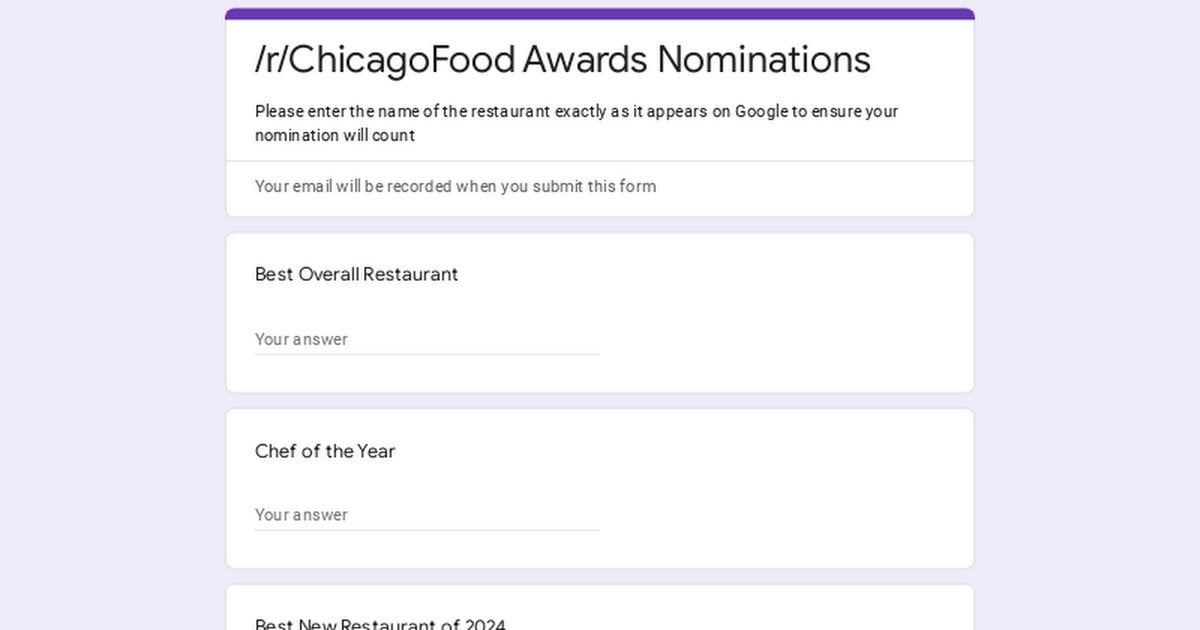Viewport: 1200px width, 630px height.
Task: Tap the Best Overall Restaurant answer field
Action: pyautogui.click(x=426, y=339)
